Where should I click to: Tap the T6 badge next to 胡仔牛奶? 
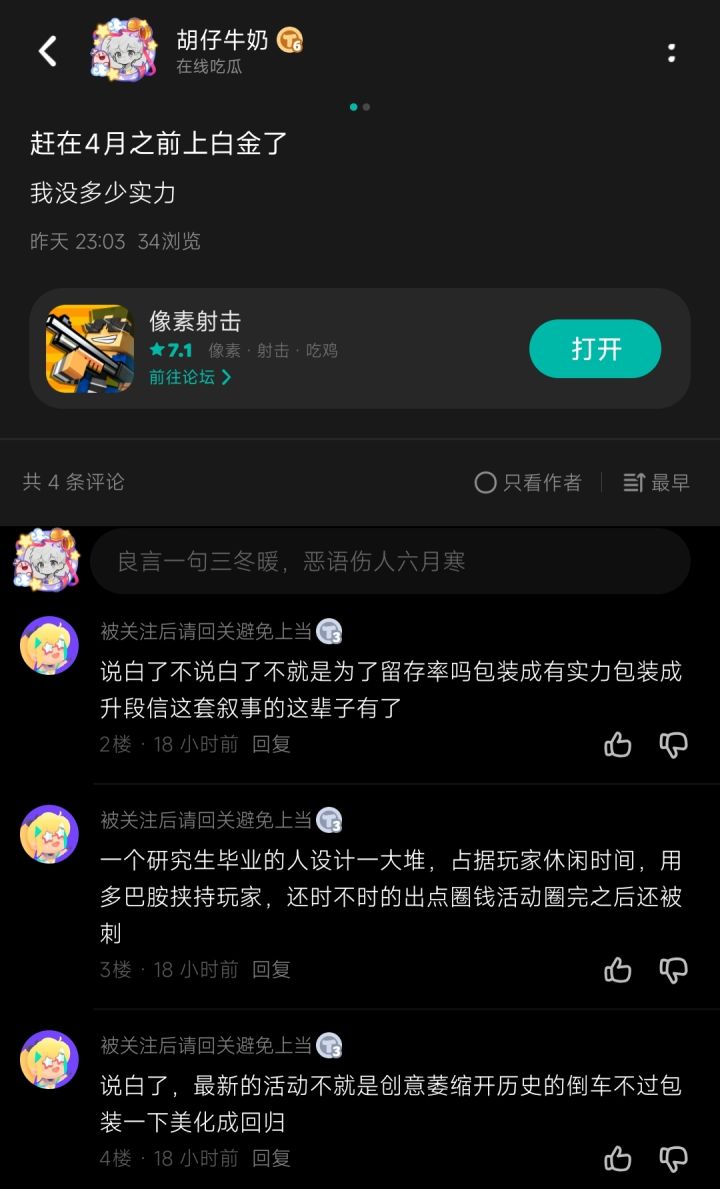click(x=288, y=42)
